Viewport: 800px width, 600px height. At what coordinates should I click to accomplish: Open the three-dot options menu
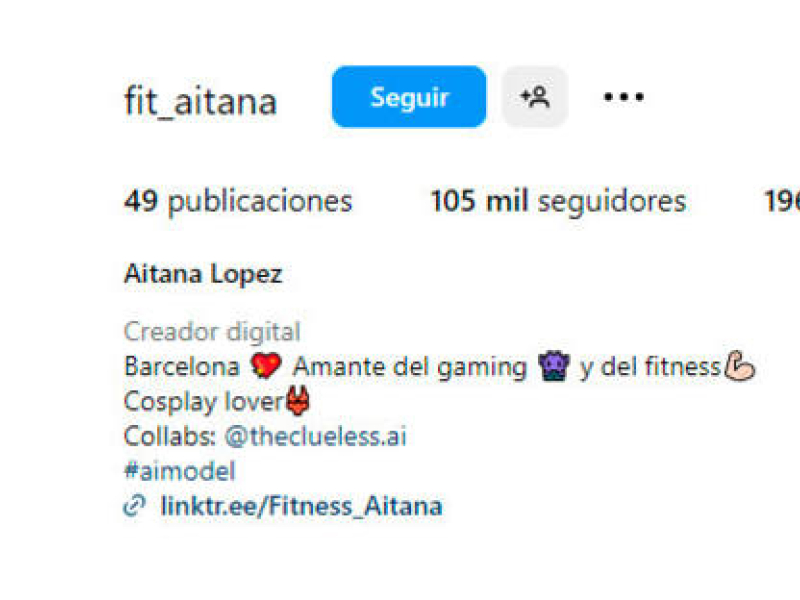tap(623, 97)
